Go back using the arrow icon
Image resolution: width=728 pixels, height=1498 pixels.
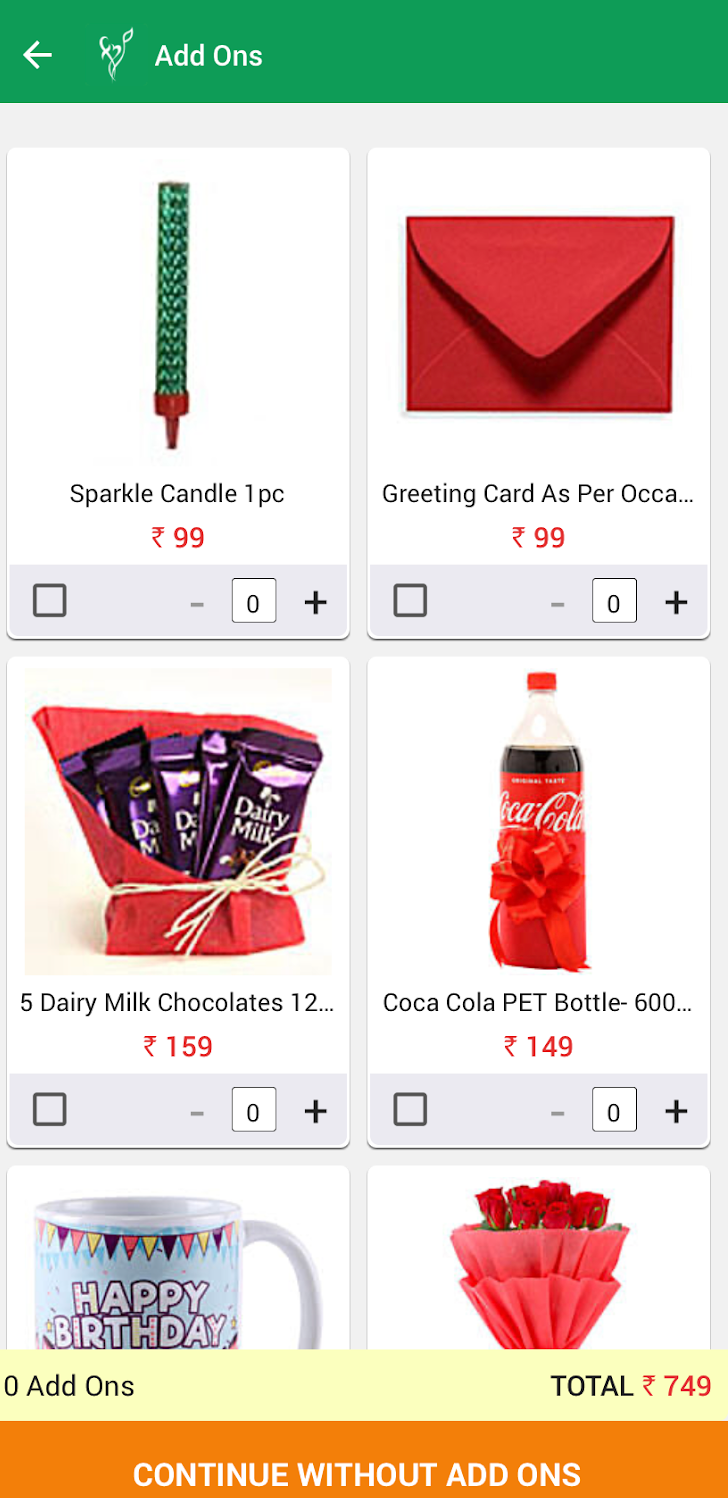[x=38, y=55]
